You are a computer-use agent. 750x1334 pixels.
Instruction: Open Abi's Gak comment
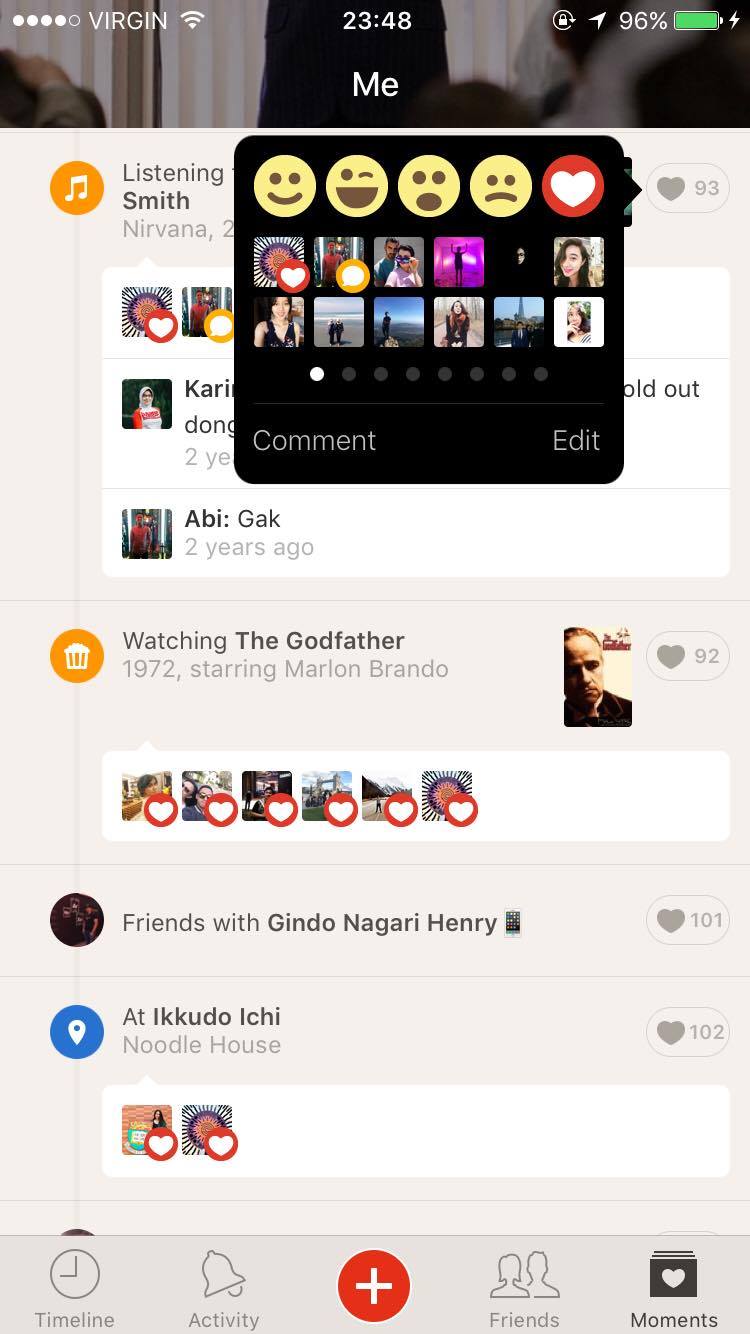416,533
